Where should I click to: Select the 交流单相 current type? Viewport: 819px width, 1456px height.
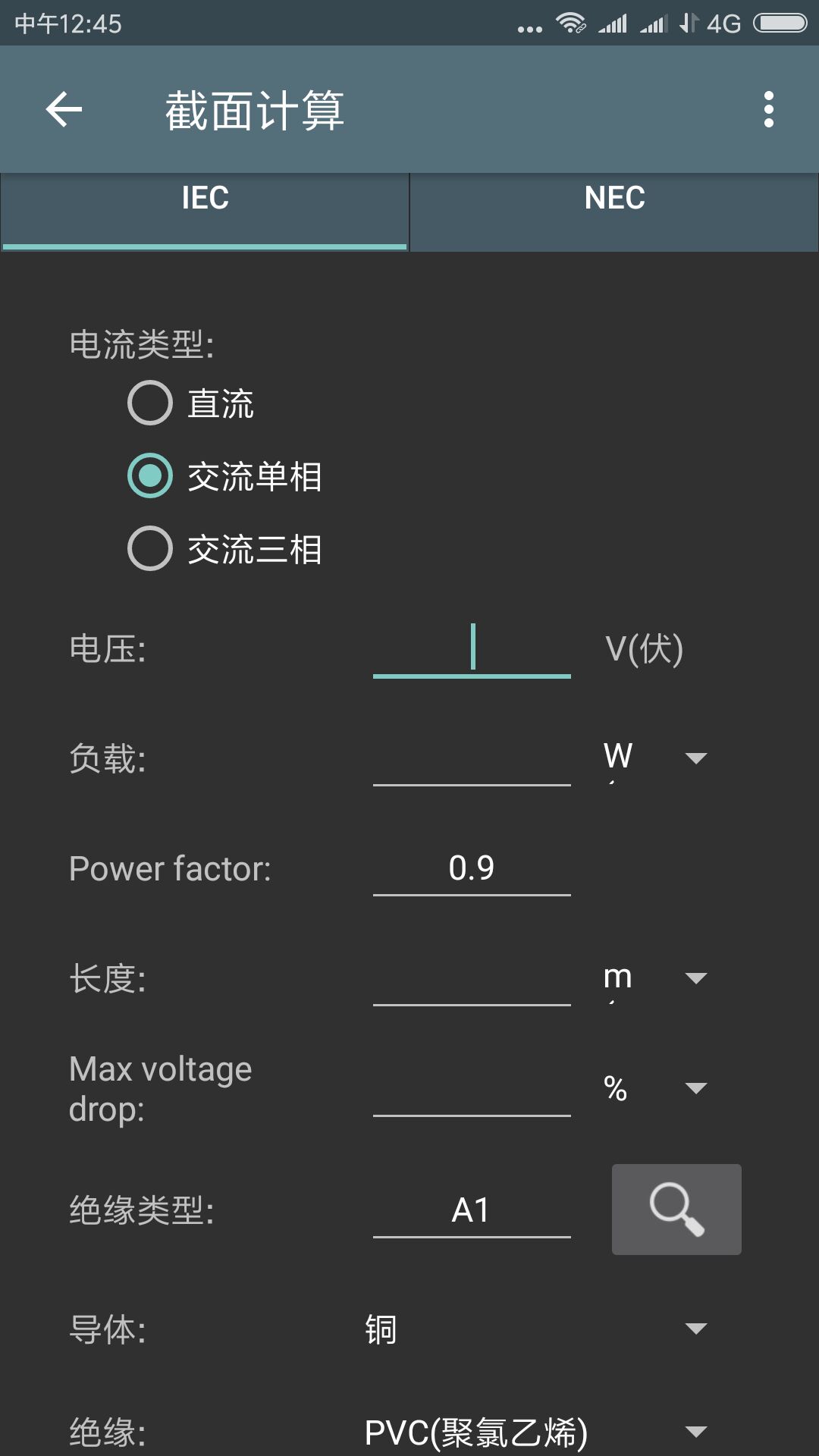click(x=149, y=477)
